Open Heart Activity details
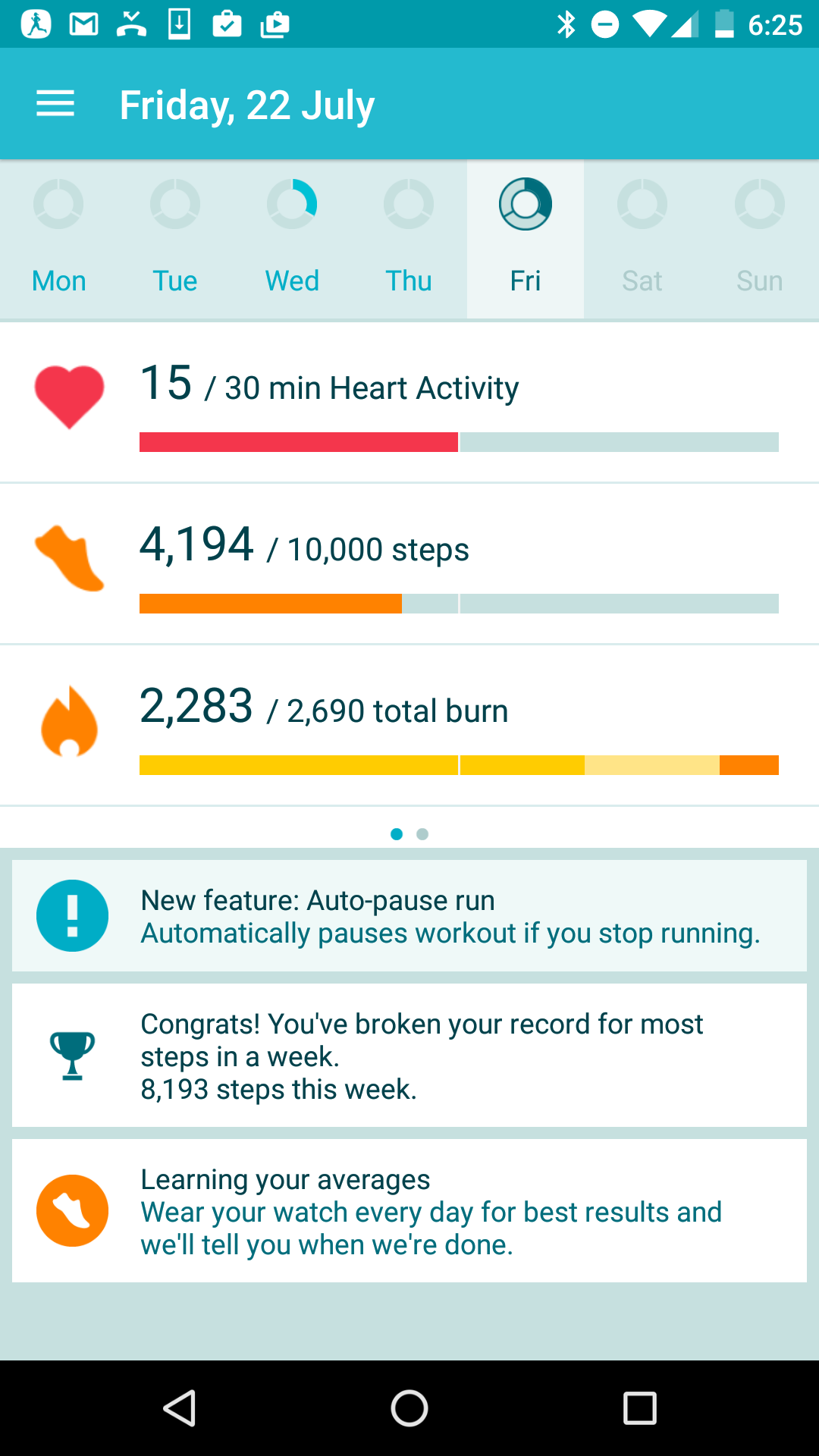The width and height of the screenshot is (819, 1456). pyautogui.click(x=409, y=403)
